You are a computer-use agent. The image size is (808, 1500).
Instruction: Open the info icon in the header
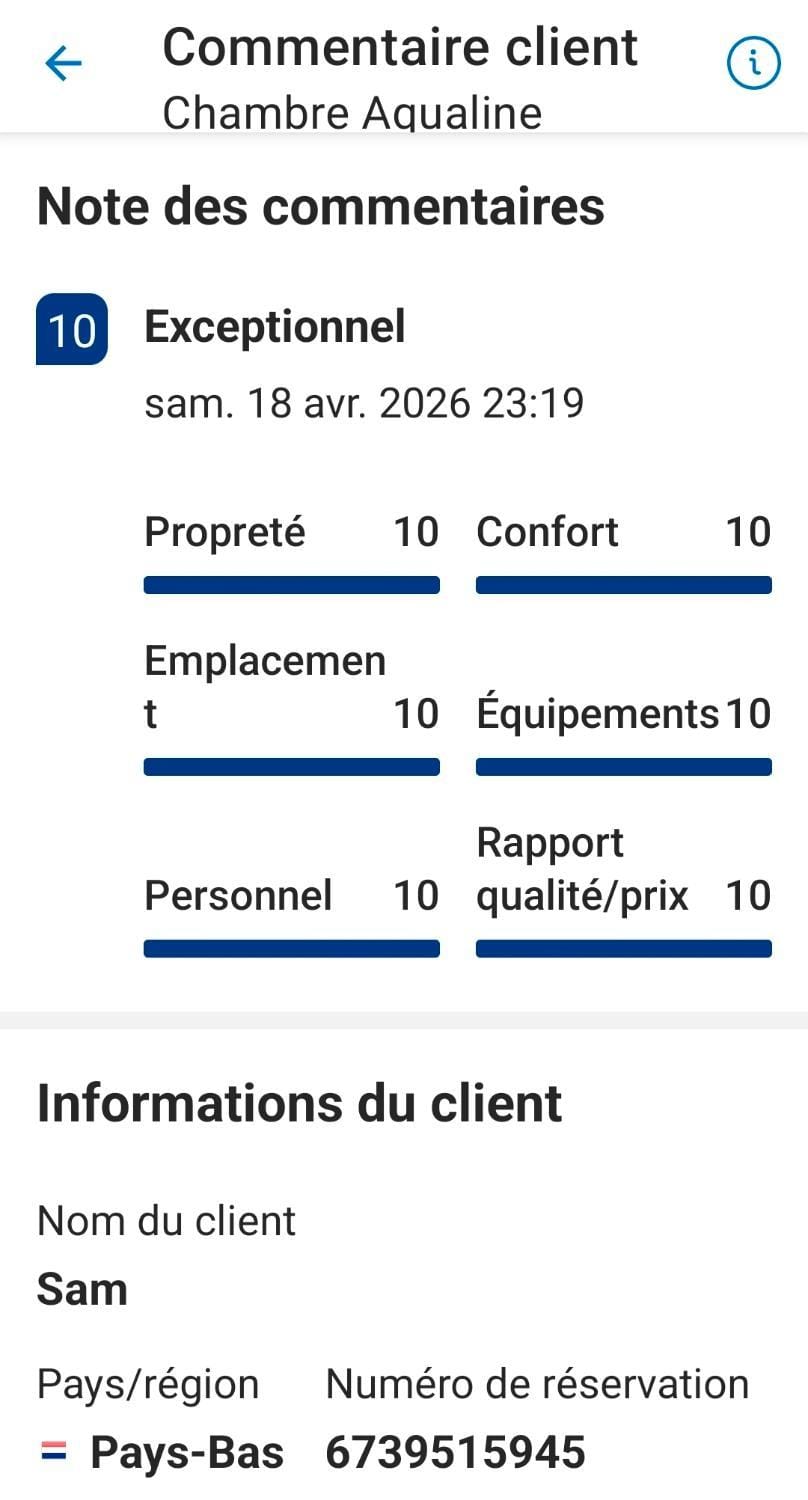tap(752, 64)
